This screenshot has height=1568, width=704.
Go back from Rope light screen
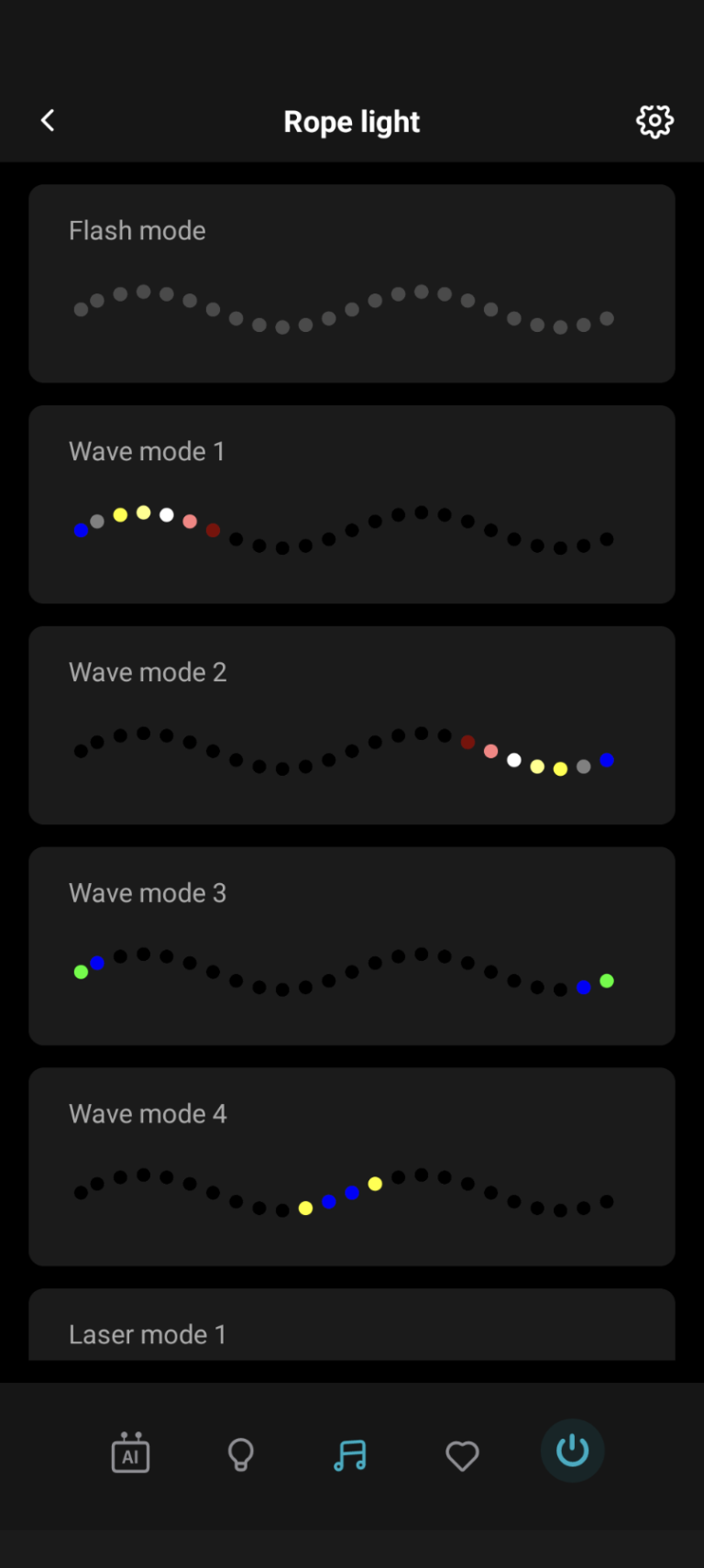pyautogui.click(x=48, y=121)
